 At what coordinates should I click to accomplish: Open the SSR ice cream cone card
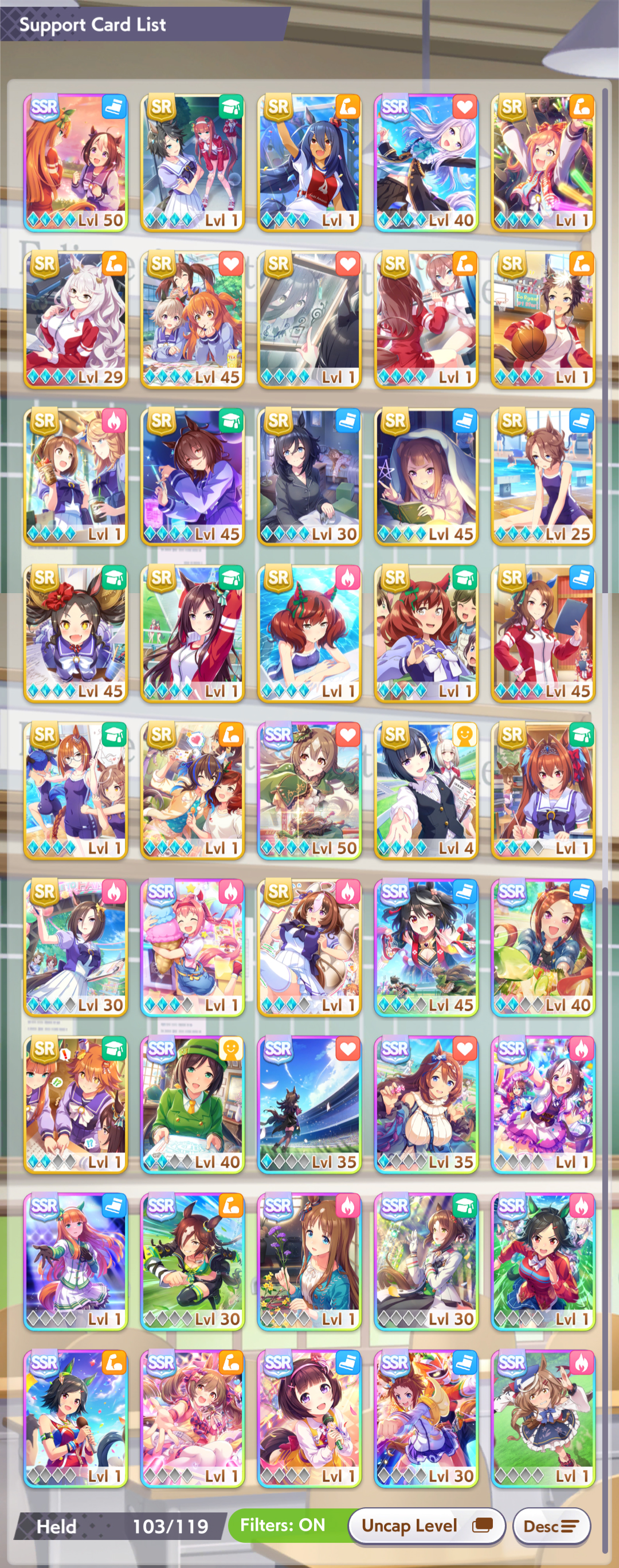click(x=193, y=947)
